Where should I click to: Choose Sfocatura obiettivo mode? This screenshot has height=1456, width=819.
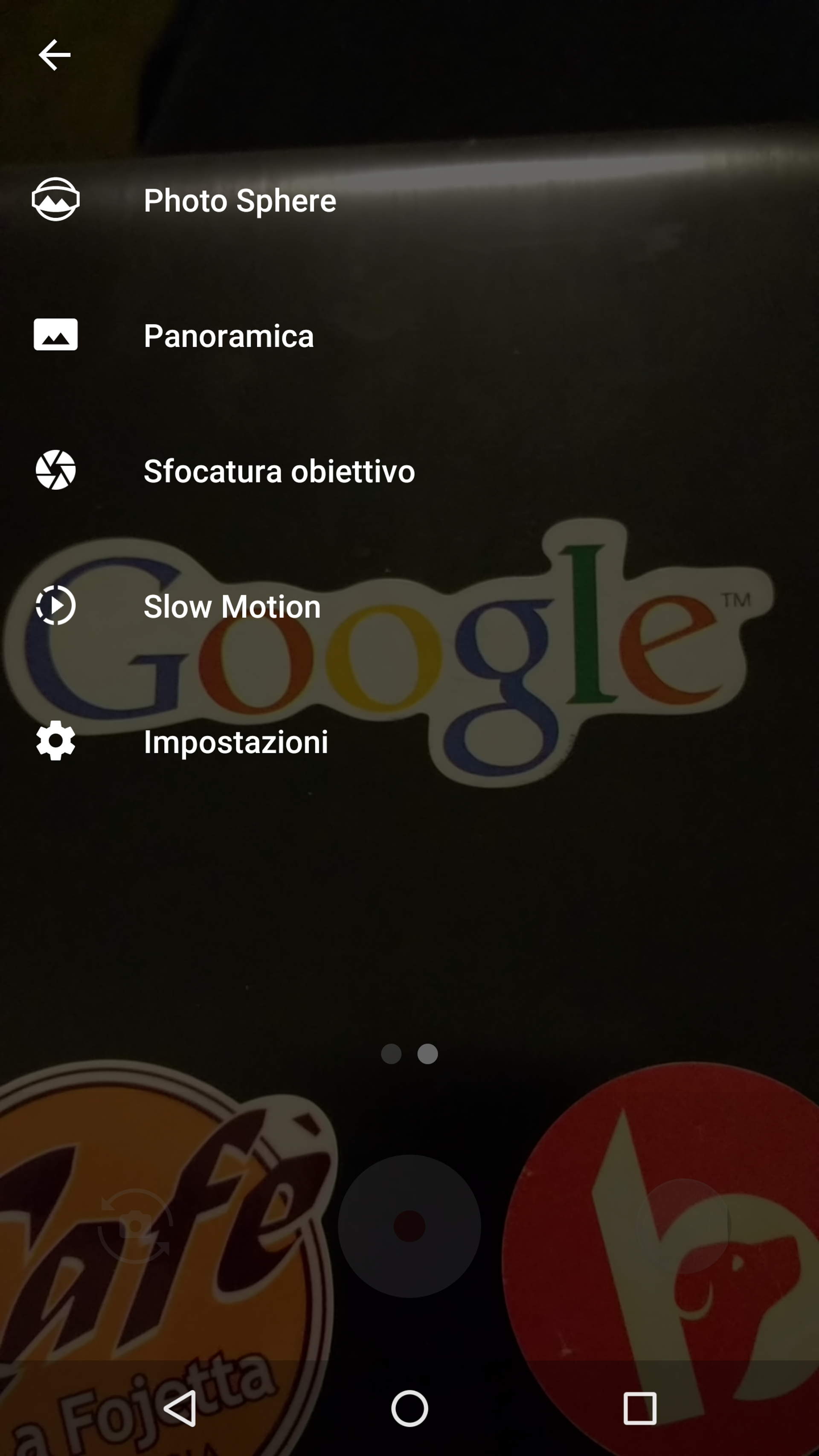pos(409,470)
